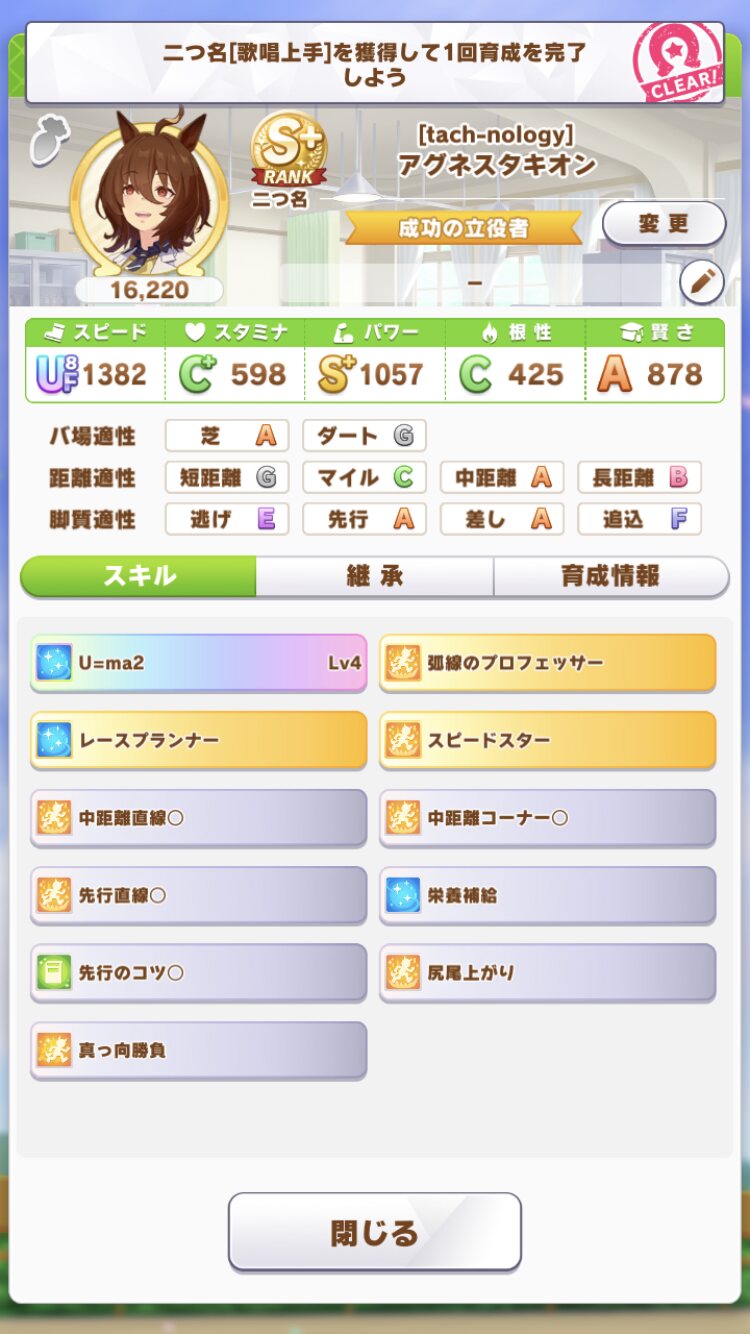This screenshot has height=1334, width=750.
Task: View the 弧線のプロフェッサー skill
Action: (x=547, y=662)
